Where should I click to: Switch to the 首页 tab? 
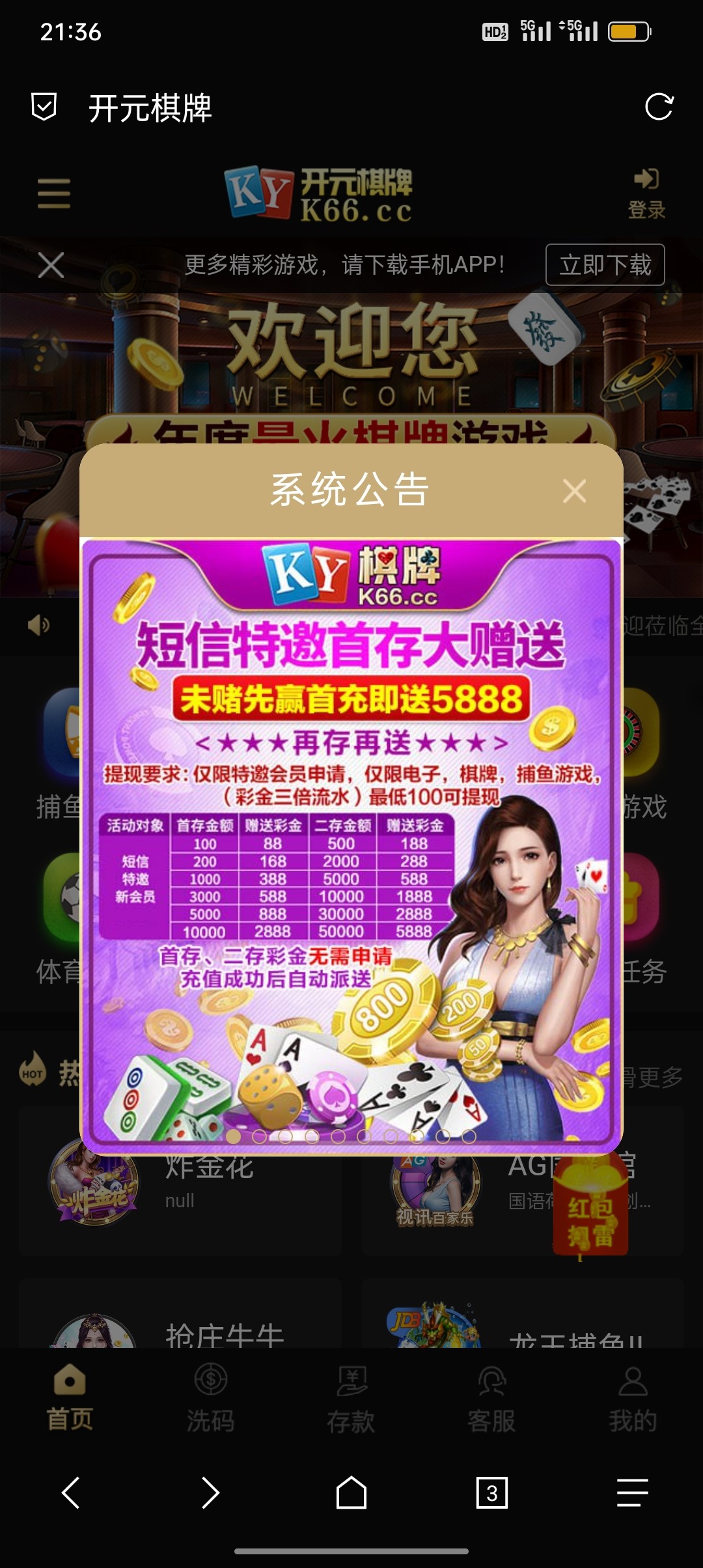pos(70,1399)
